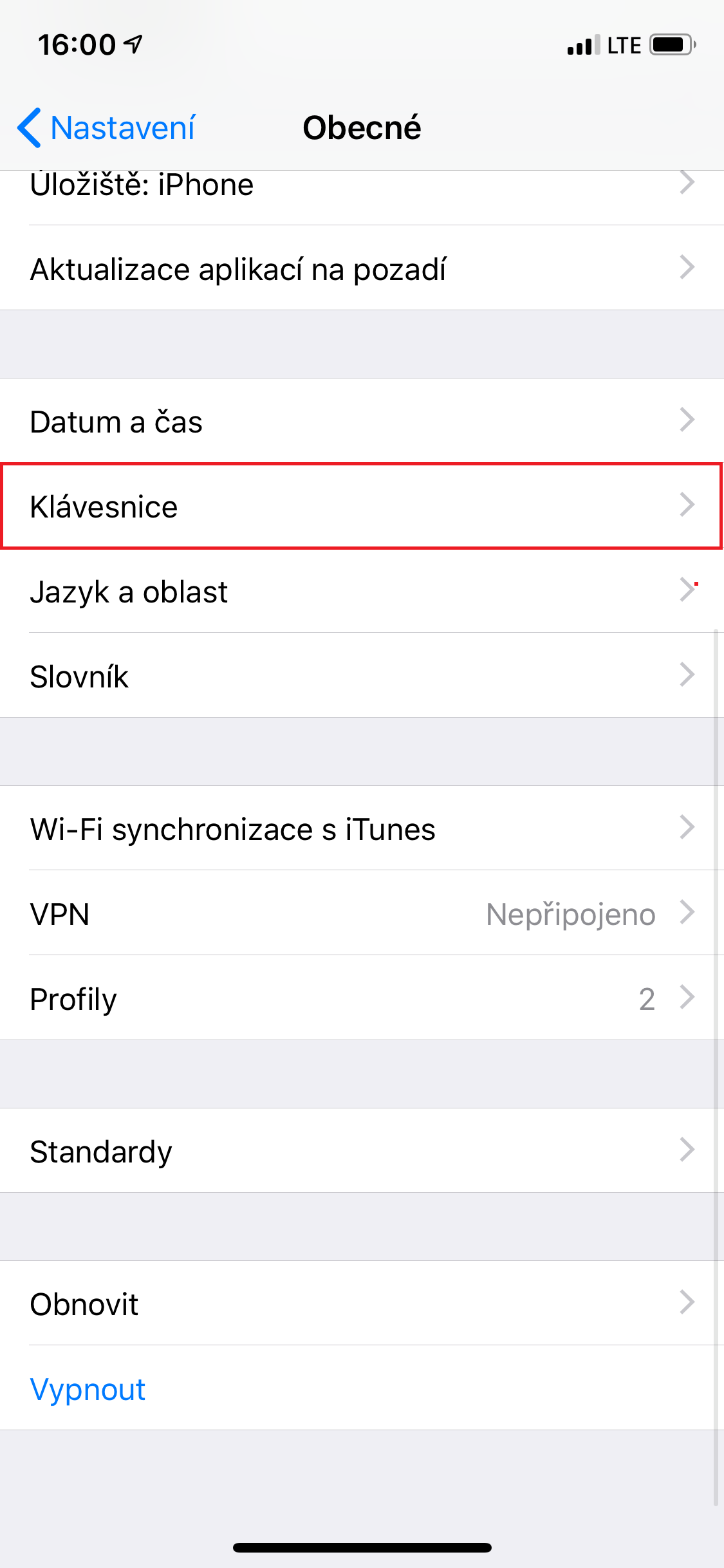Open Wi-Fi synchronizace s iTunes
This screenshot has height=1568, width=724.
coord(362,828)
